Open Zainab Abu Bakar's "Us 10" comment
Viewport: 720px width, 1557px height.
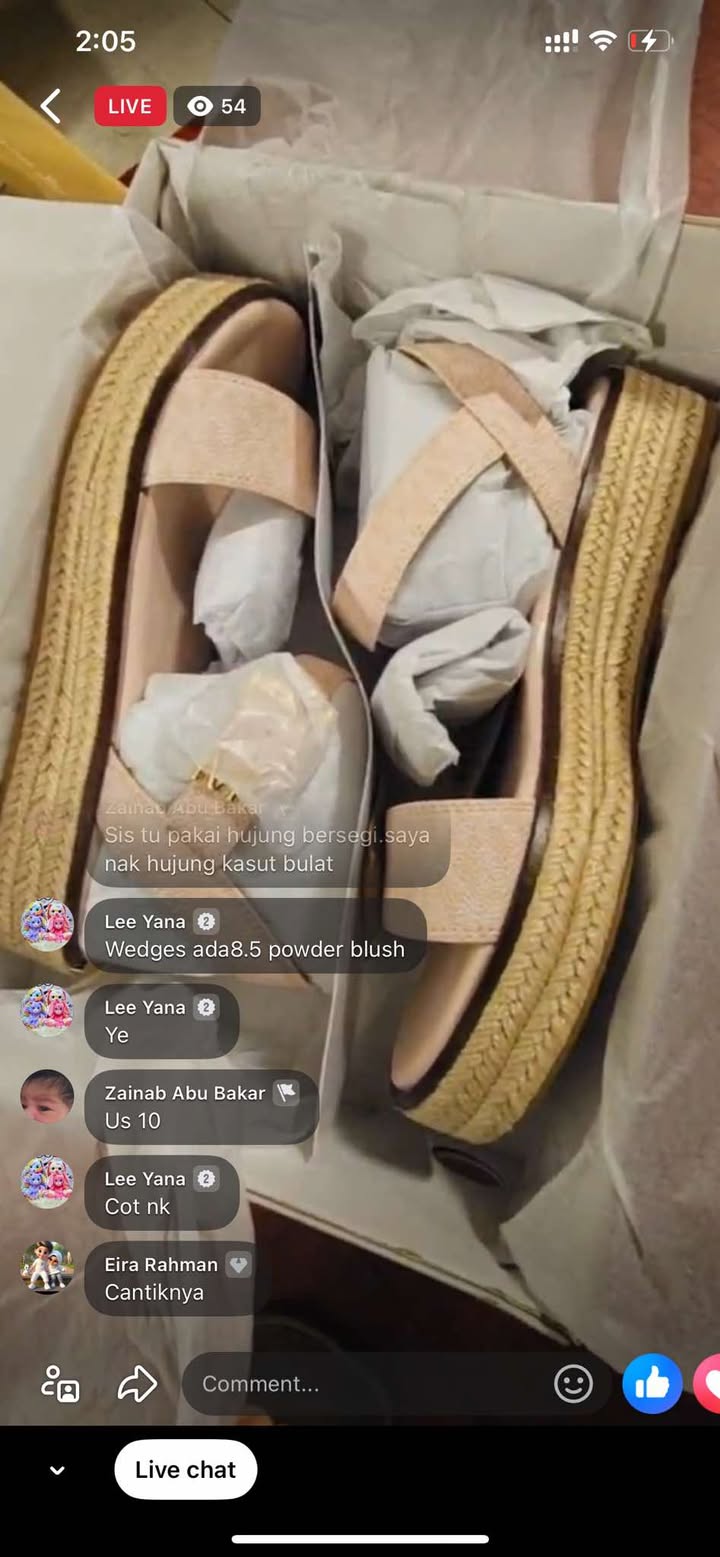pyautogui.click(x=201, y=1107)
